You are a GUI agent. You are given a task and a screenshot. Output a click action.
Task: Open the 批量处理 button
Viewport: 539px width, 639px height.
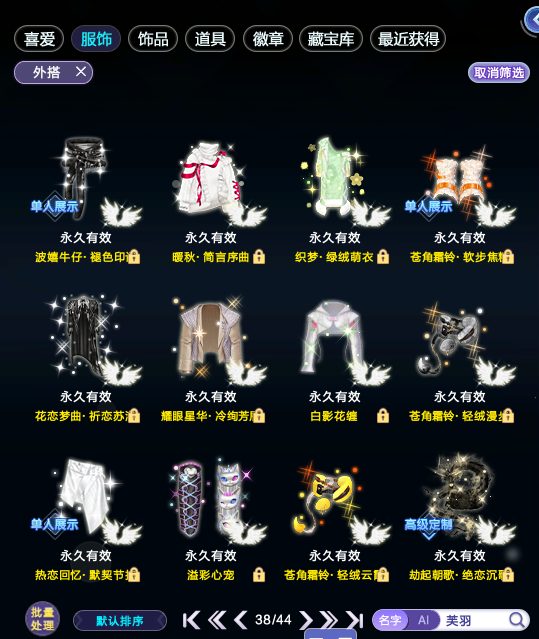pos(42,619)
